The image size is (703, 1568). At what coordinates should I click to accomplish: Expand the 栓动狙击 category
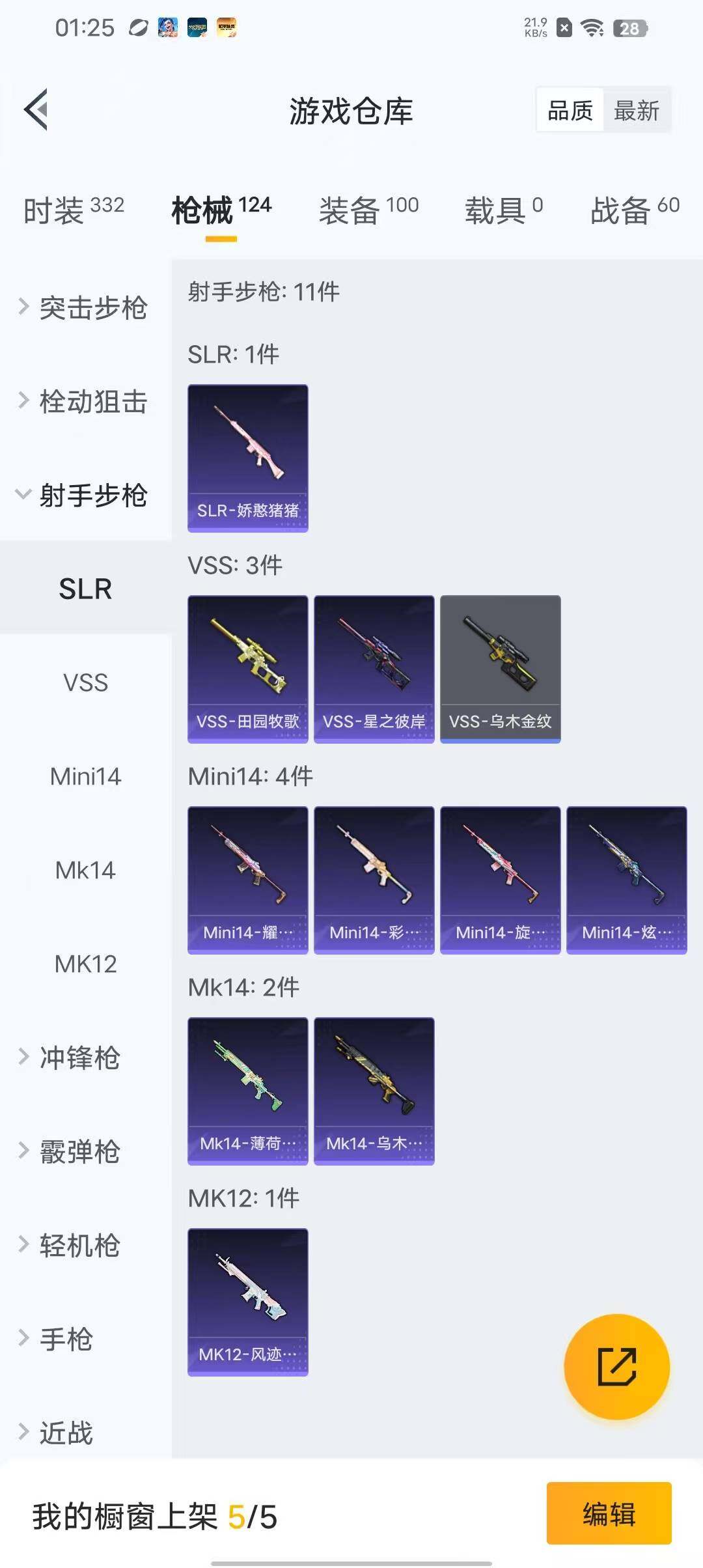(85, 401)
